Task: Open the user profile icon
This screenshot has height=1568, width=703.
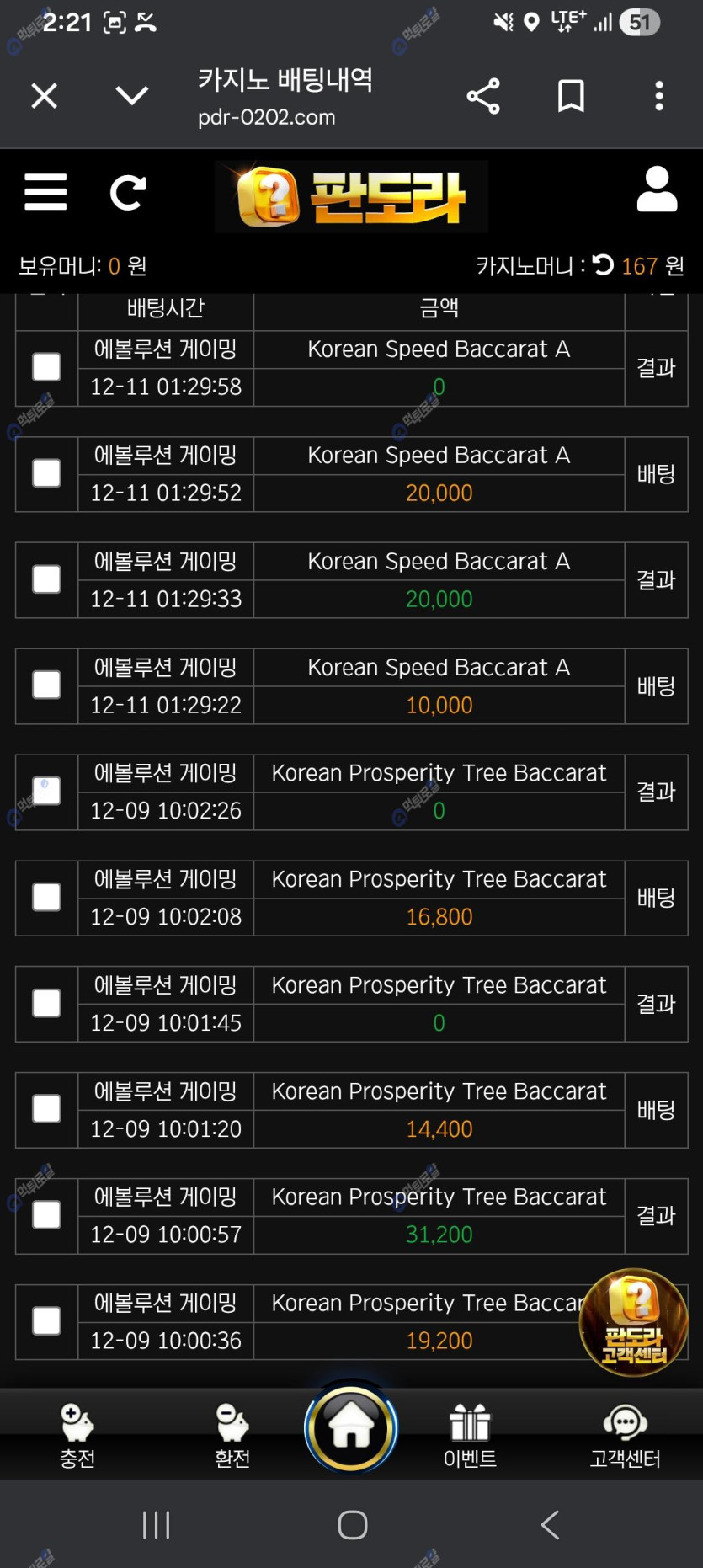Action: coord(657,189)
